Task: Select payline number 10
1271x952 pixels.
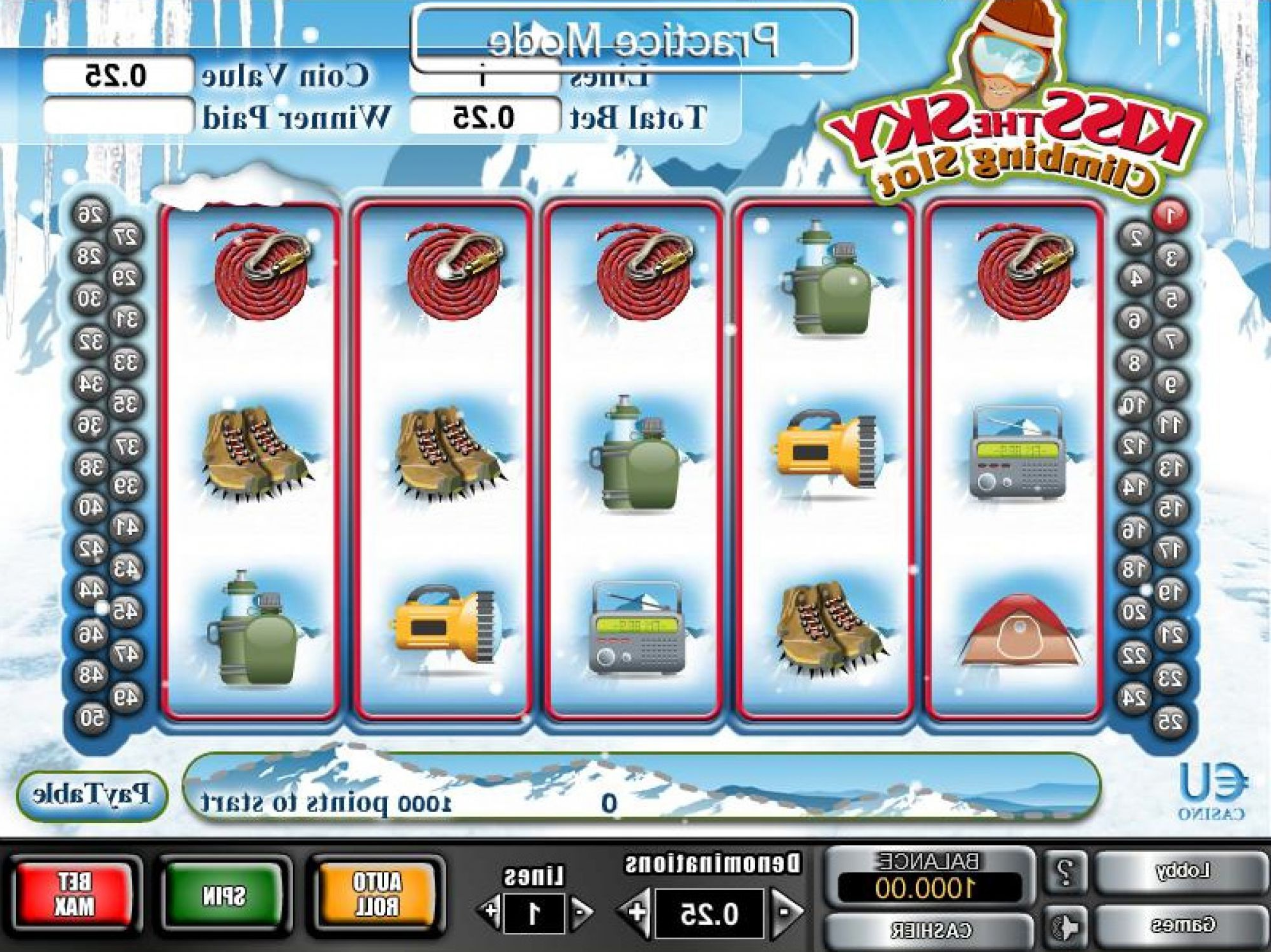Action: pyautogui.click(x=1133, y=405)
